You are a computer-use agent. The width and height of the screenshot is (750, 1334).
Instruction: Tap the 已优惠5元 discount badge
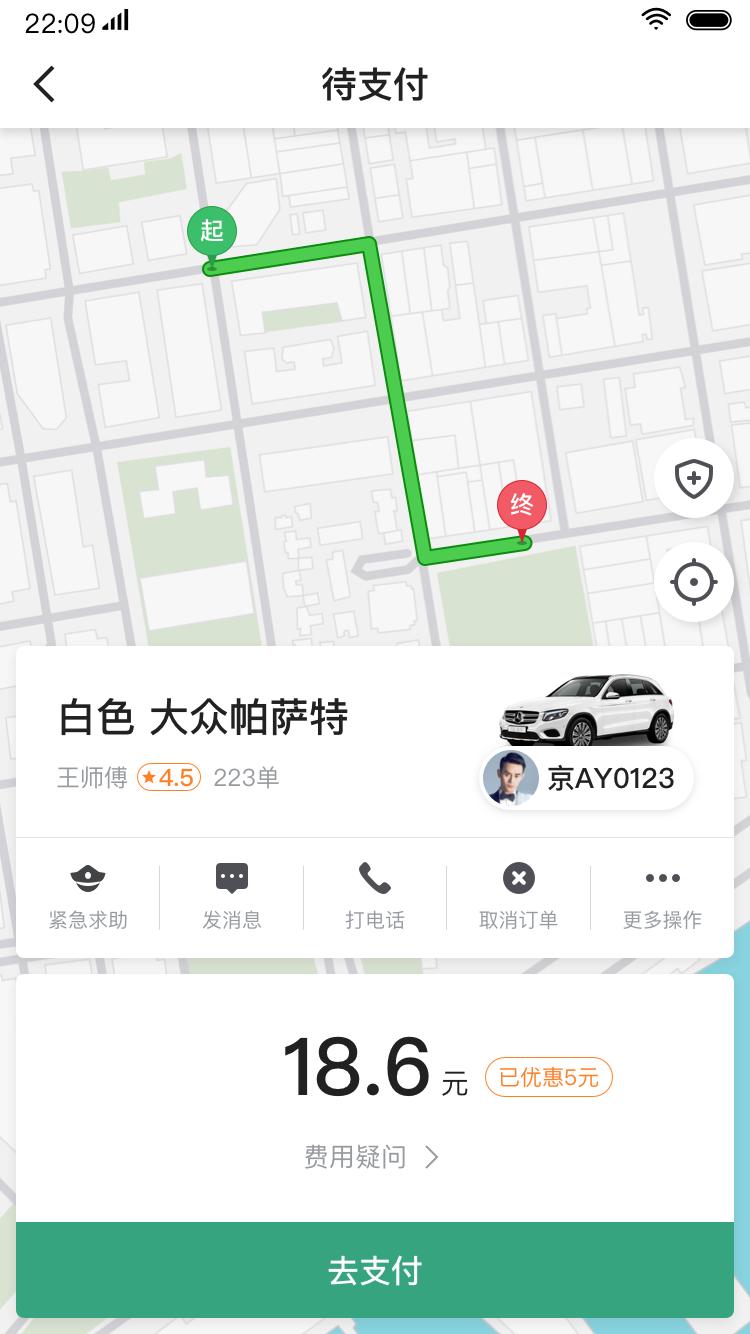coord(548,1077)
